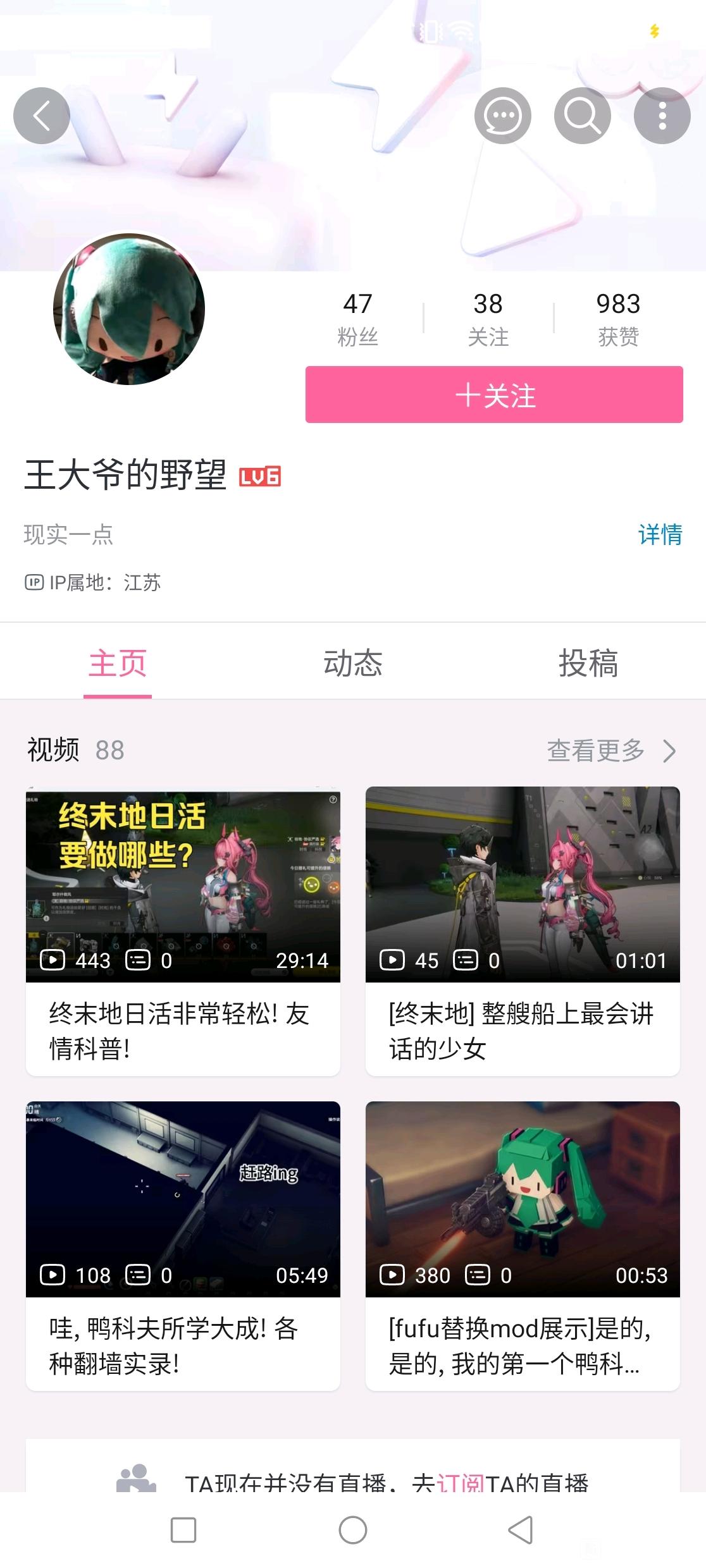Open the fufu替换mod展示 video

point(523,1246)
